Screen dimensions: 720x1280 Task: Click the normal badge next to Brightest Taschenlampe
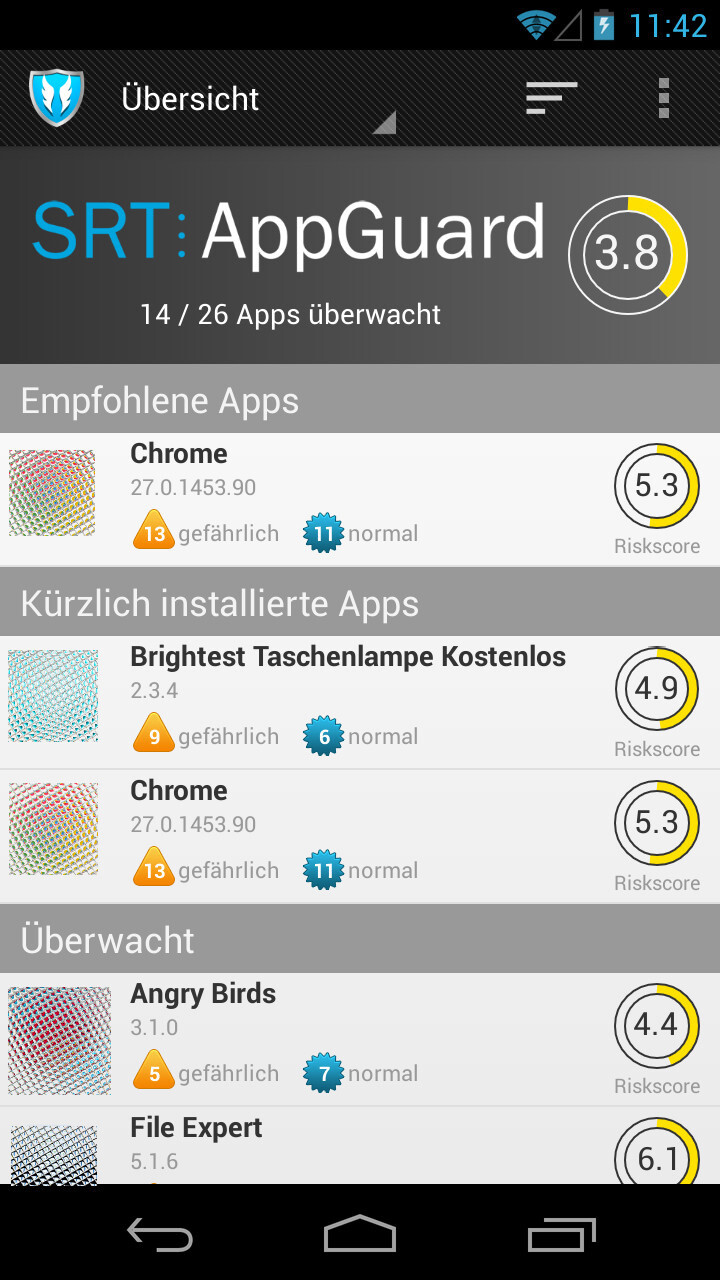pos(323,735)
